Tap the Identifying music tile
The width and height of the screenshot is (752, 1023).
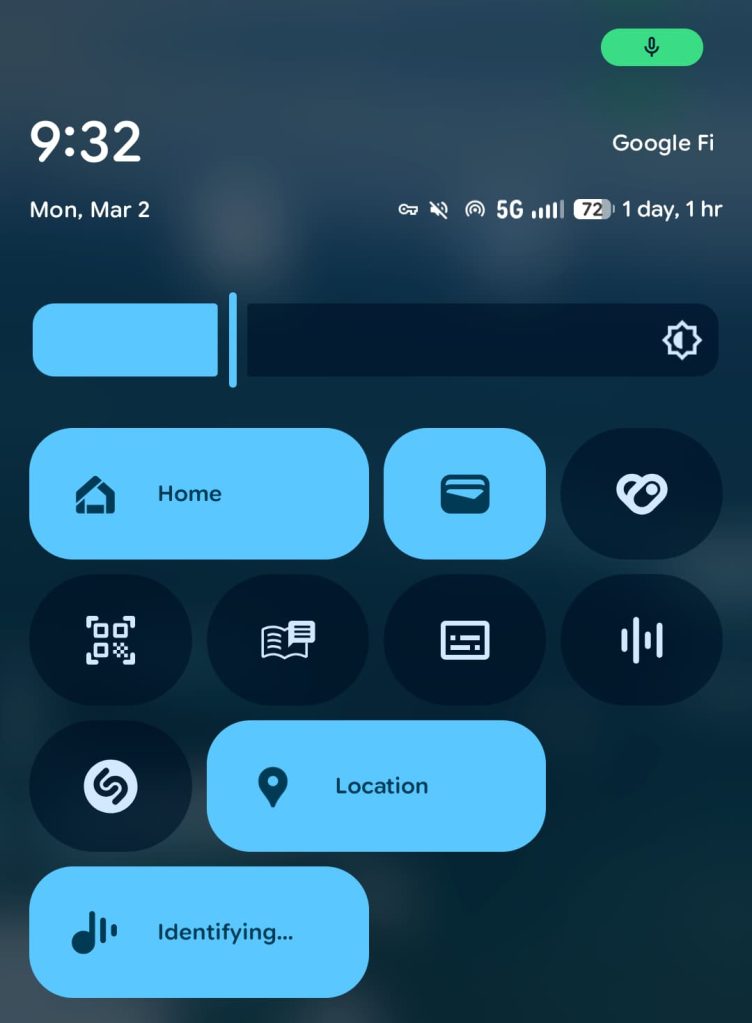(198, 932)
